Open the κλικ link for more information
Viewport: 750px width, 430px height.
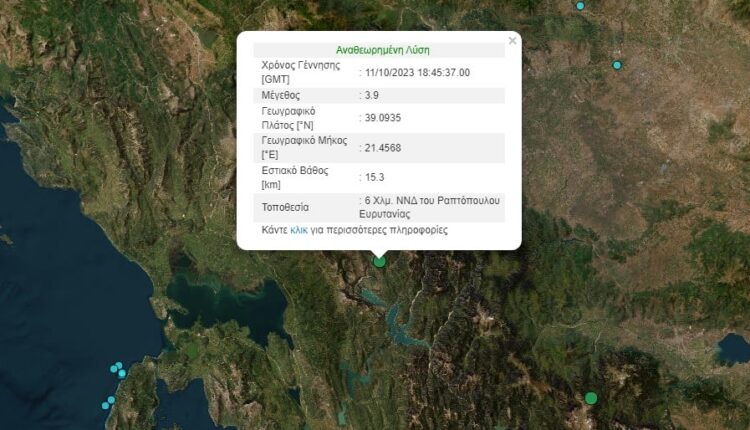click(x=298, y=230)
